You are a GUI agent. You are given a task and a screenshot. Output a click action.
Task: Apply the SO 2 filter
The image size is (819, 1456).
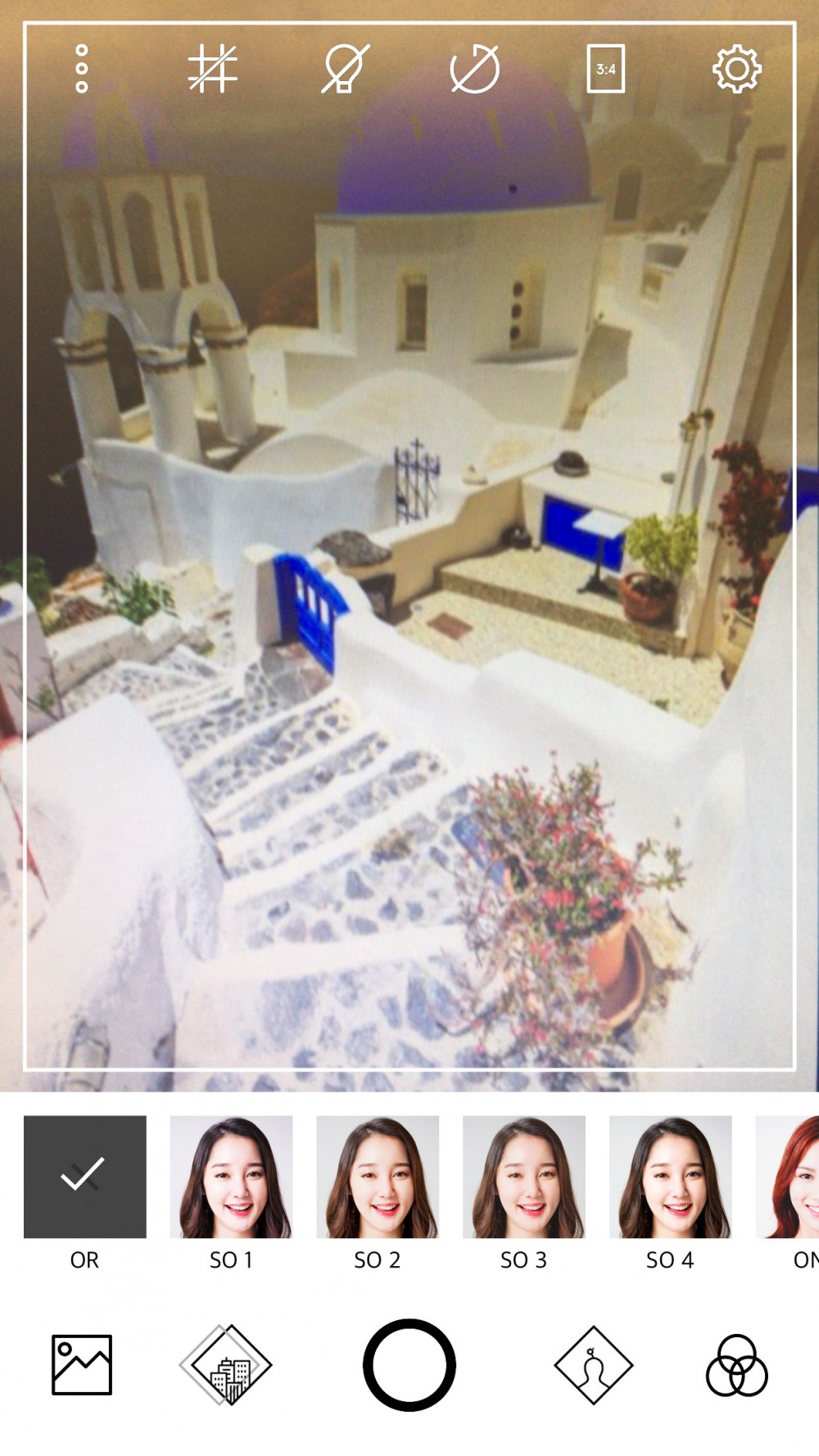point(378,1176)
